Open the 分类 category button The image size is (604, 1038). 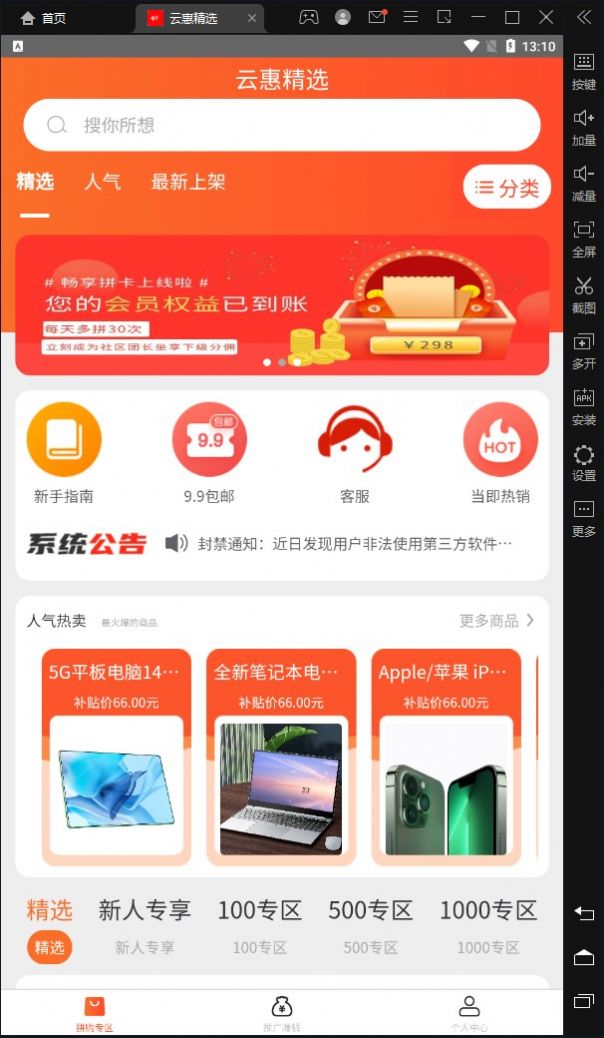tap(507, 187)
